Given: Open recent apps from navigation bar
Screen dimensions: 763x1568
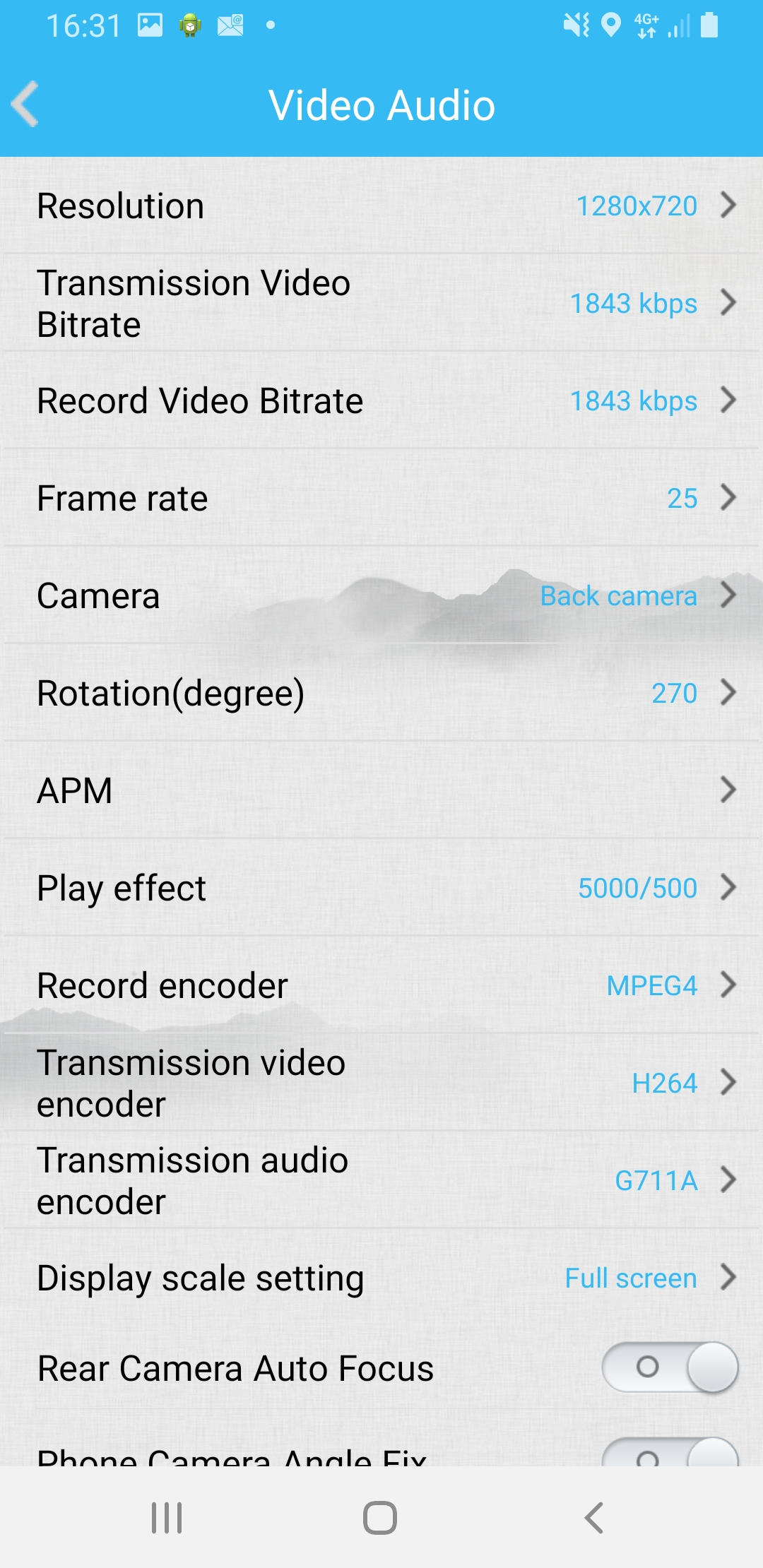Looking at the screenshot, I should pyautogui.click(x=167, y=1518).
